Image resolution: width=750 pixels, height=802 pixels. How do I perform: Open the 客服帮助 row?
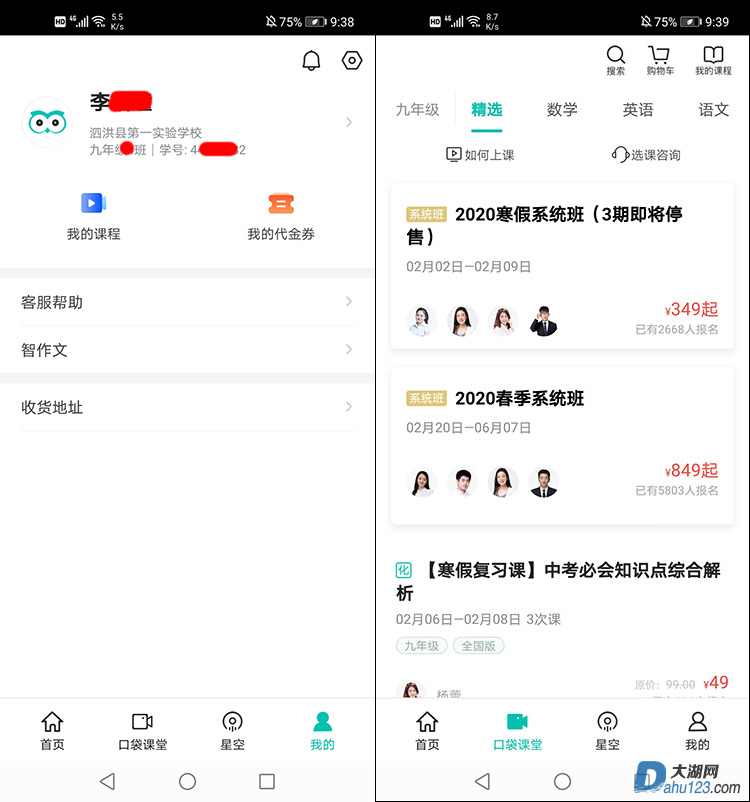[x=187, y=302]
